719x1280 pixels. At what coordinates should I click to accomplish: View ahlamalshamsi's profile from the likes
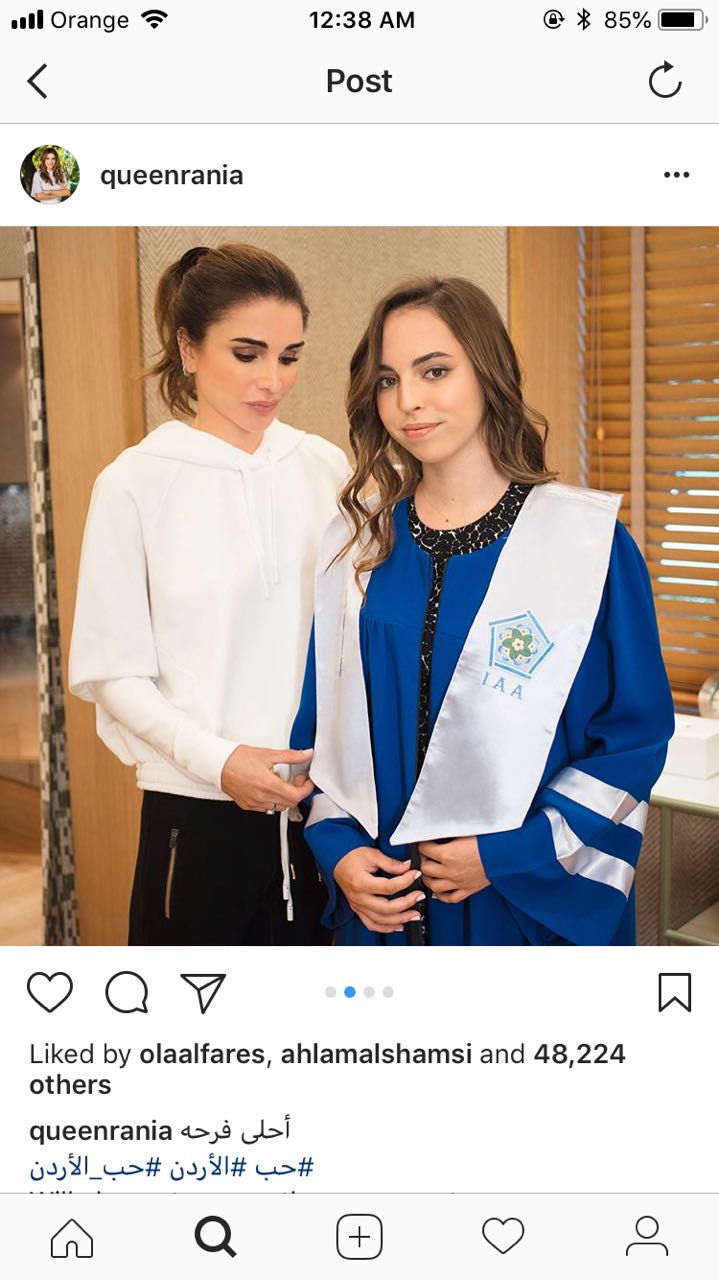coord(376,1054)
